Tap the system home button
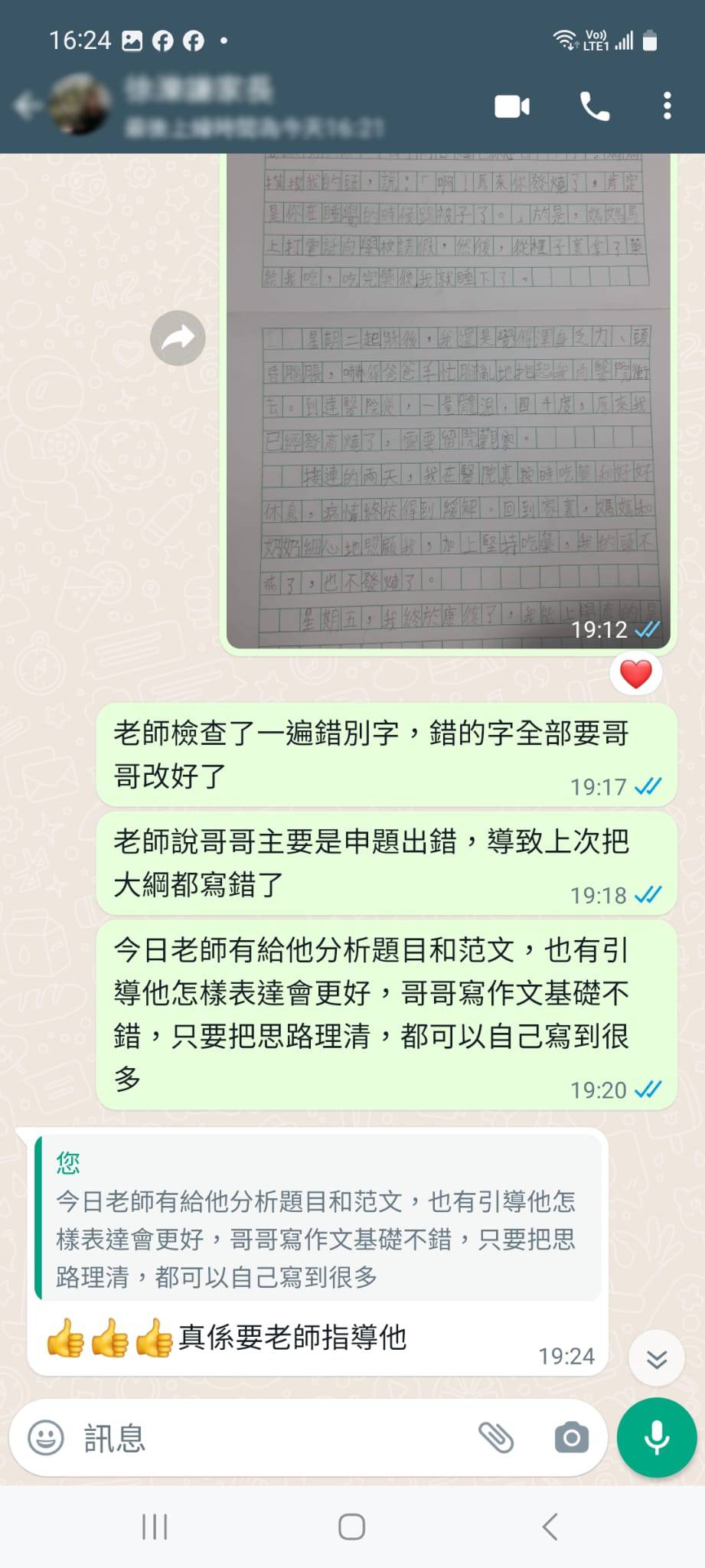Screen dimensions: 705x1568 pos(351,1527)
